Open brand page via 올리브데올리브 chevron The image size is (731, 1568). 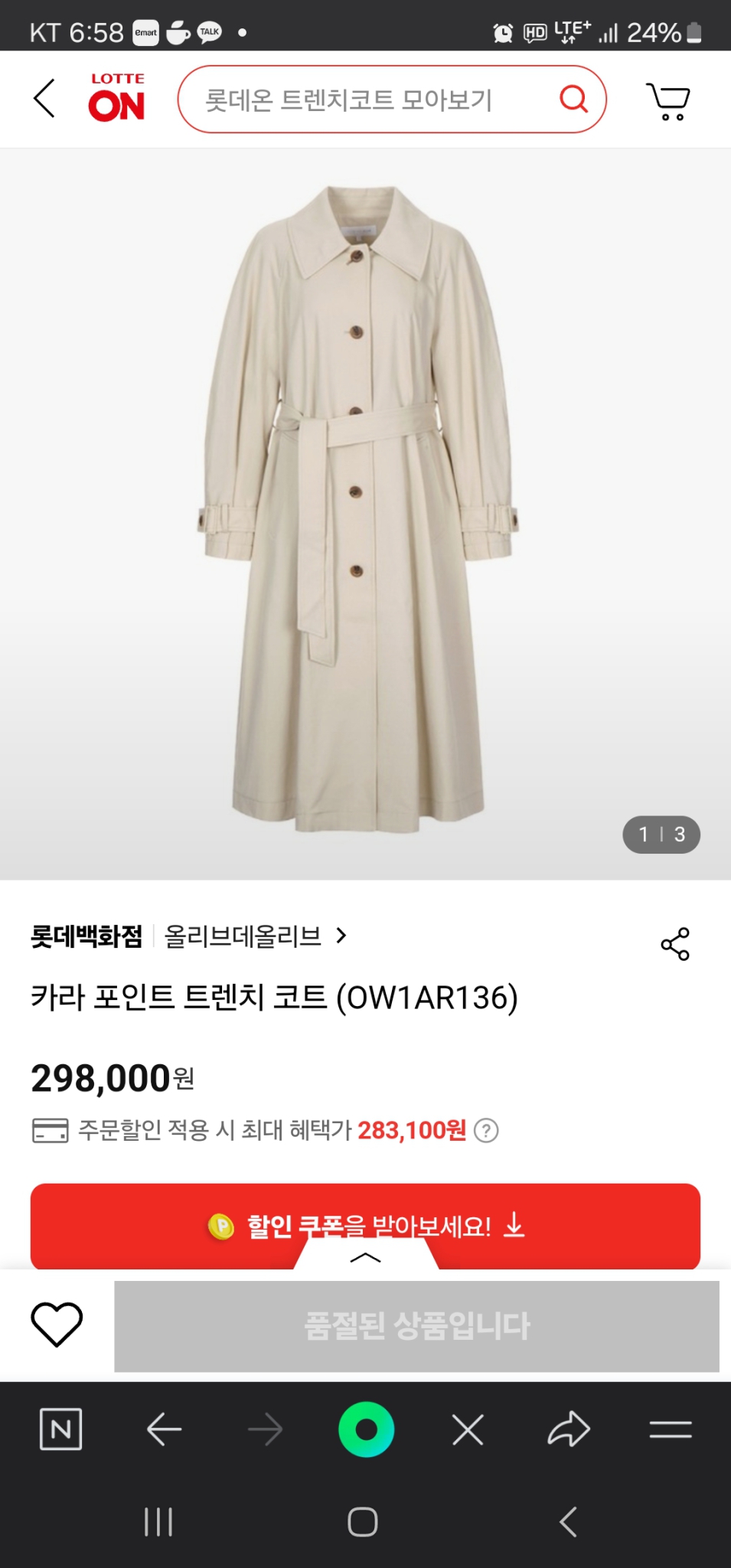point(341,936)
